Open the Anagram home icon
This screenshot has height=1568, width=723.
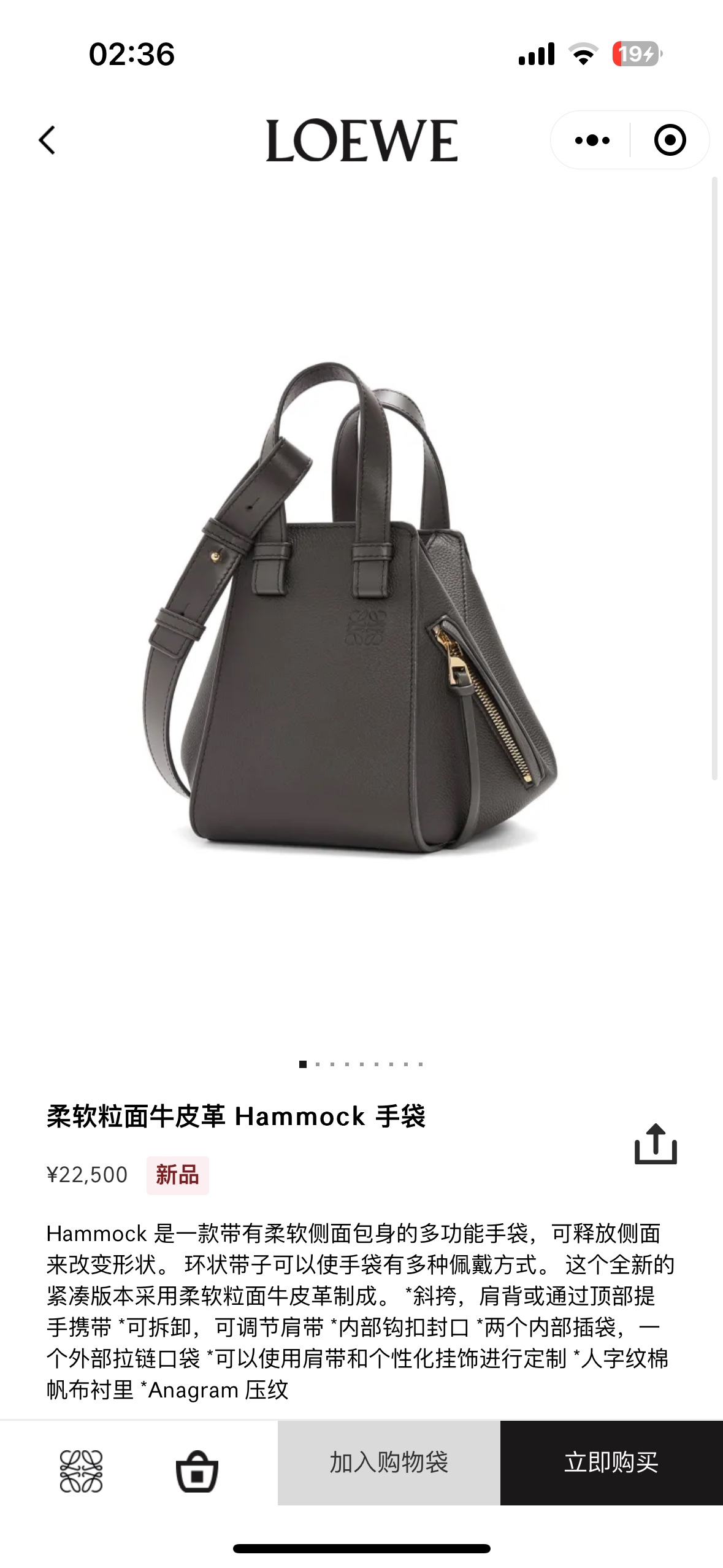[81, 1471]
